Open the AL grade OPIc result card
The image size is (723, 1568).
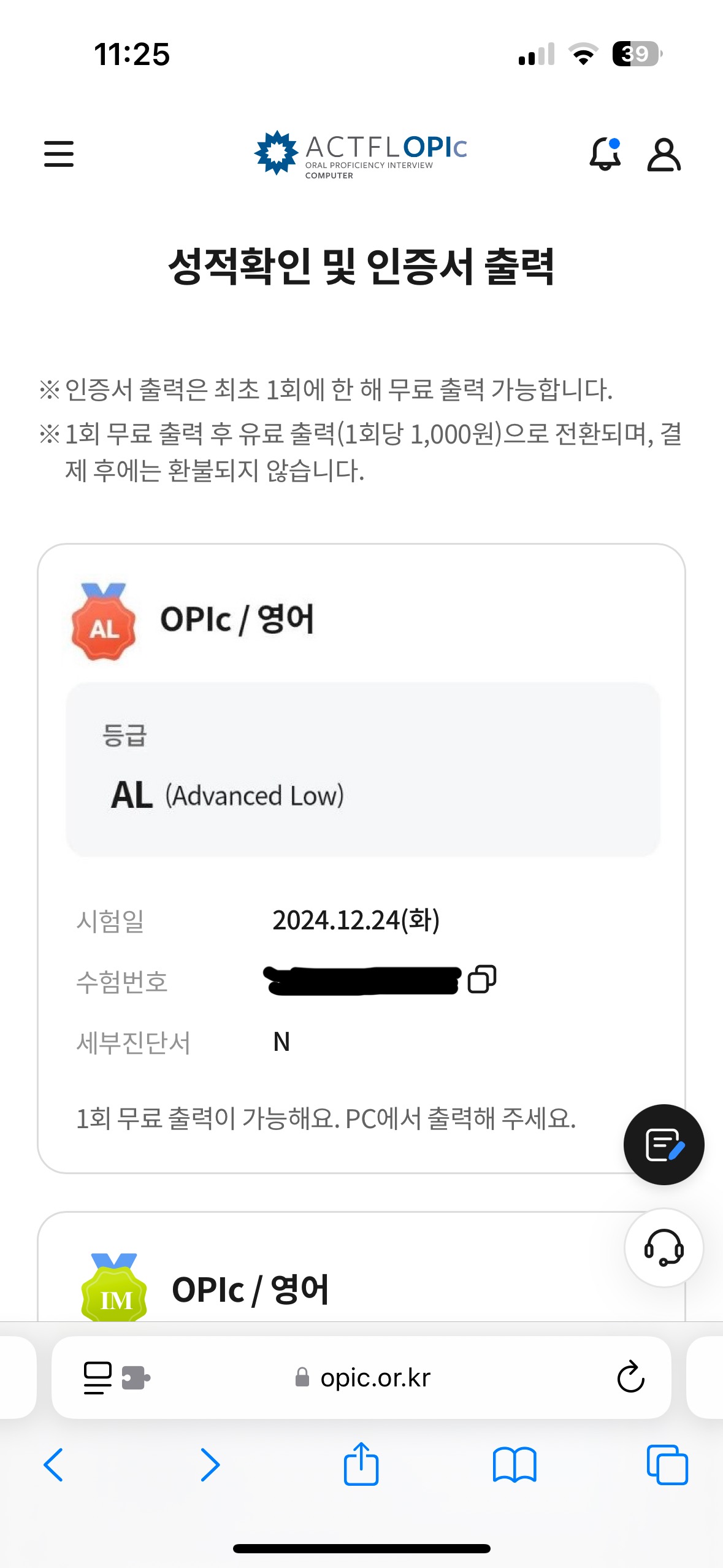(x=361, y=858)
